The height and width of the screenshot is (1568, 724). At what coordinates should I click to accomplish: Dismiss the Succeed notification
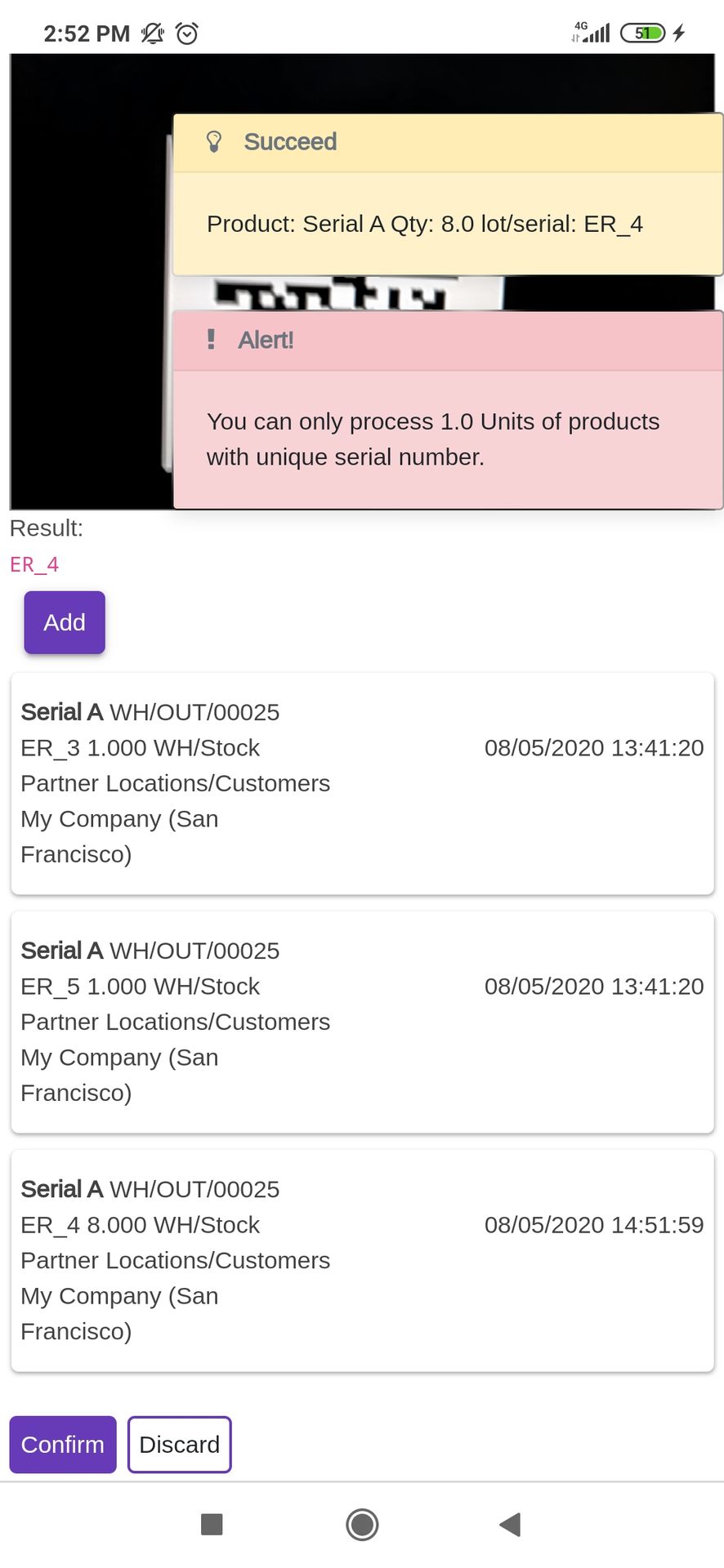pyautogui.click(x=448, y=194)
